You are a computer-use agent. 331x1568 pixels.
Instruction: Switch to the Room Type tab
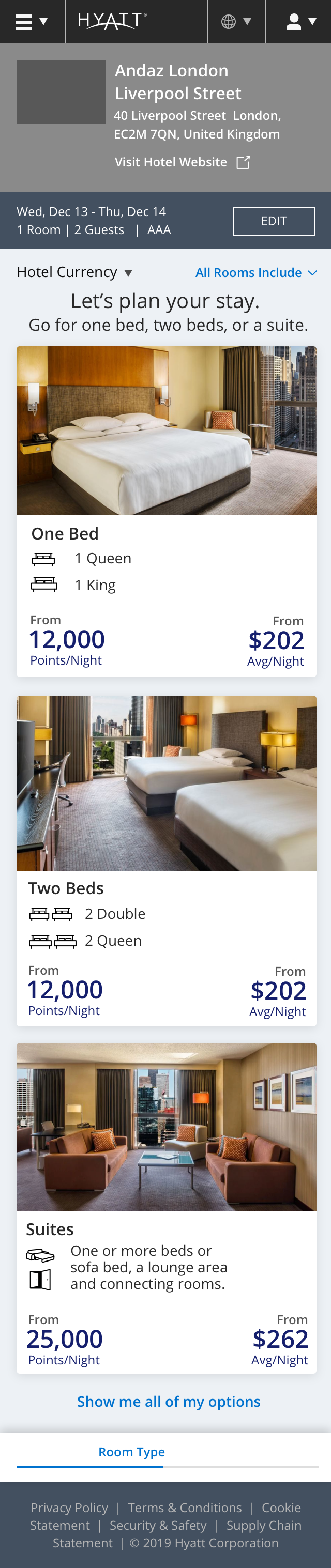[x=132, y=1452]
